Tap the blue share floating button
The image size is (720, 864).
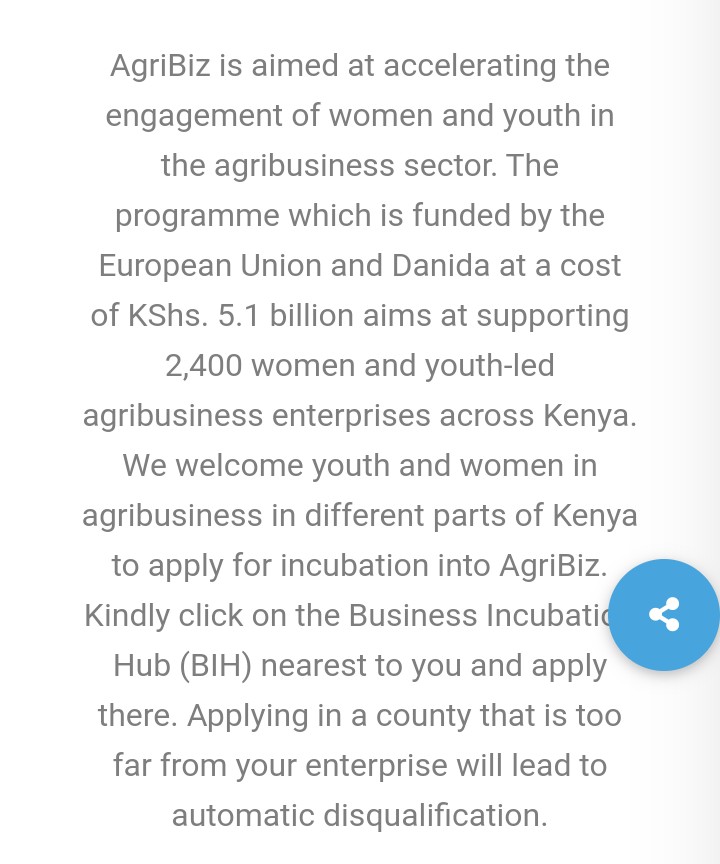point(664,614)
